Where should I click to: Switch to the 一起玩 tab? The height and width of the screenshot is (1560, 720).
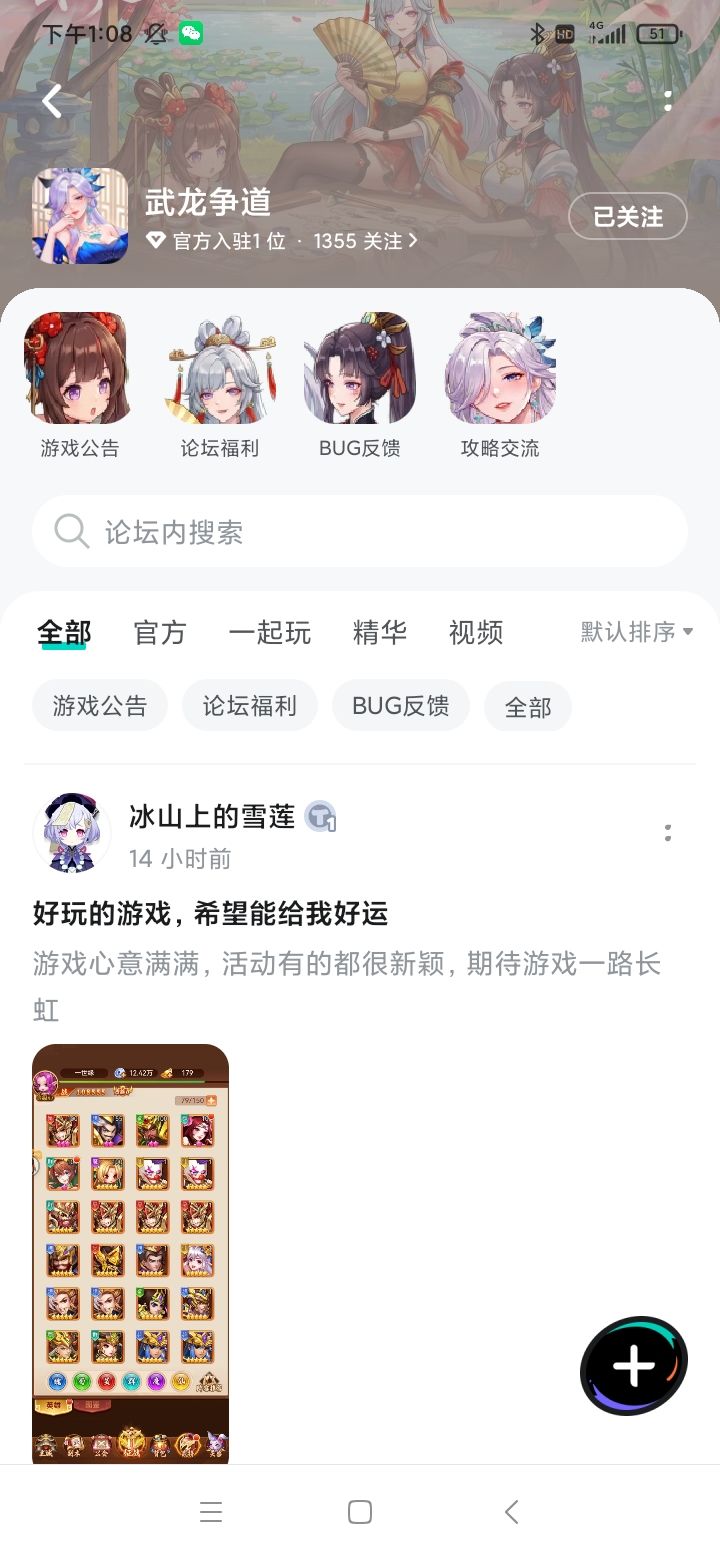(270, 632)
